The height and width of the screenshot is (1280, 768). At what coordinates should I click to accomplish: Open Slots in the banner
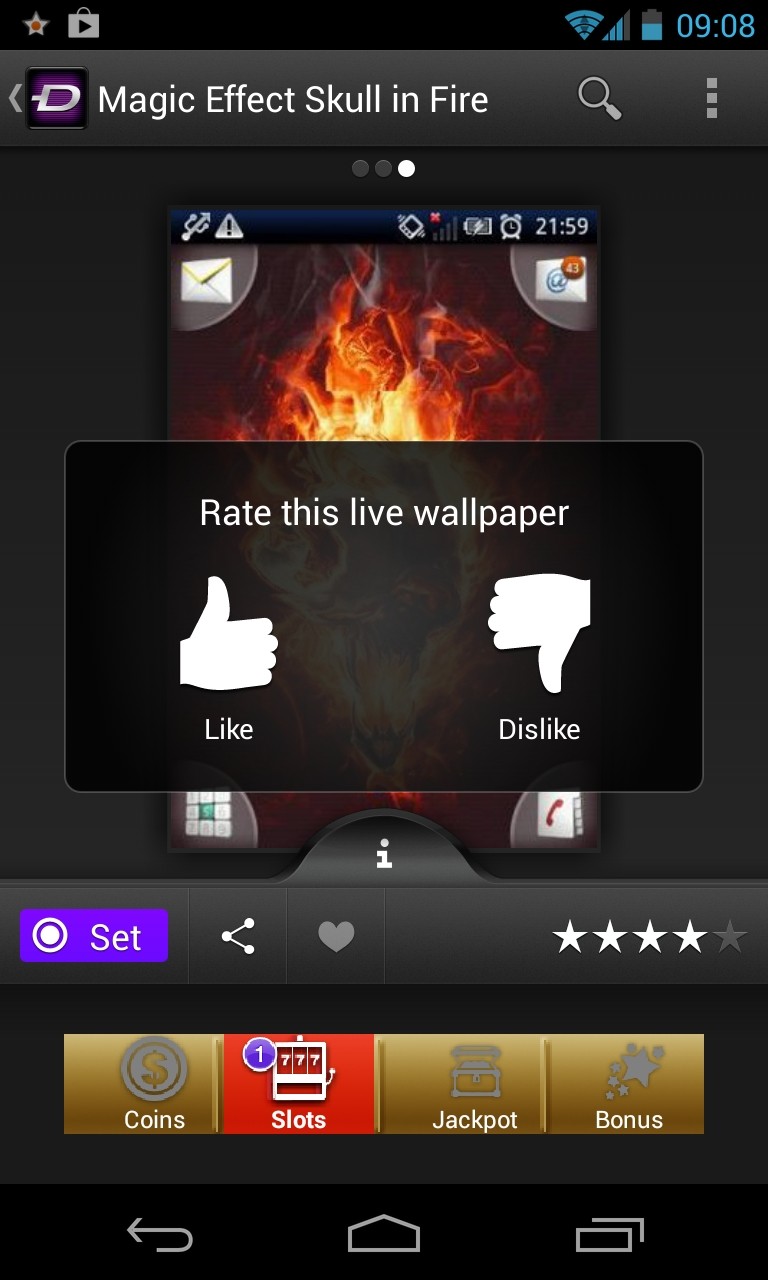coord(299,1084)
